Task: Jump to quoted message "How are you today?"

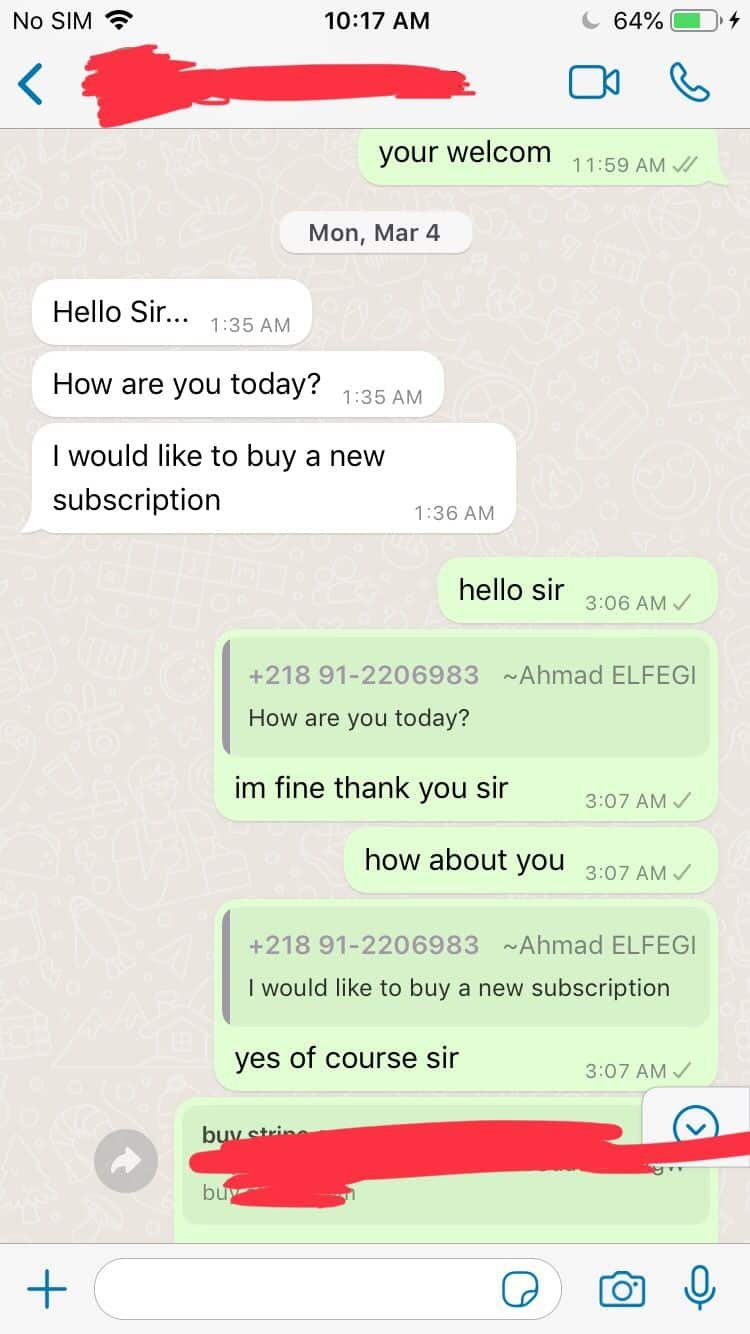Action: pos(466,696)
